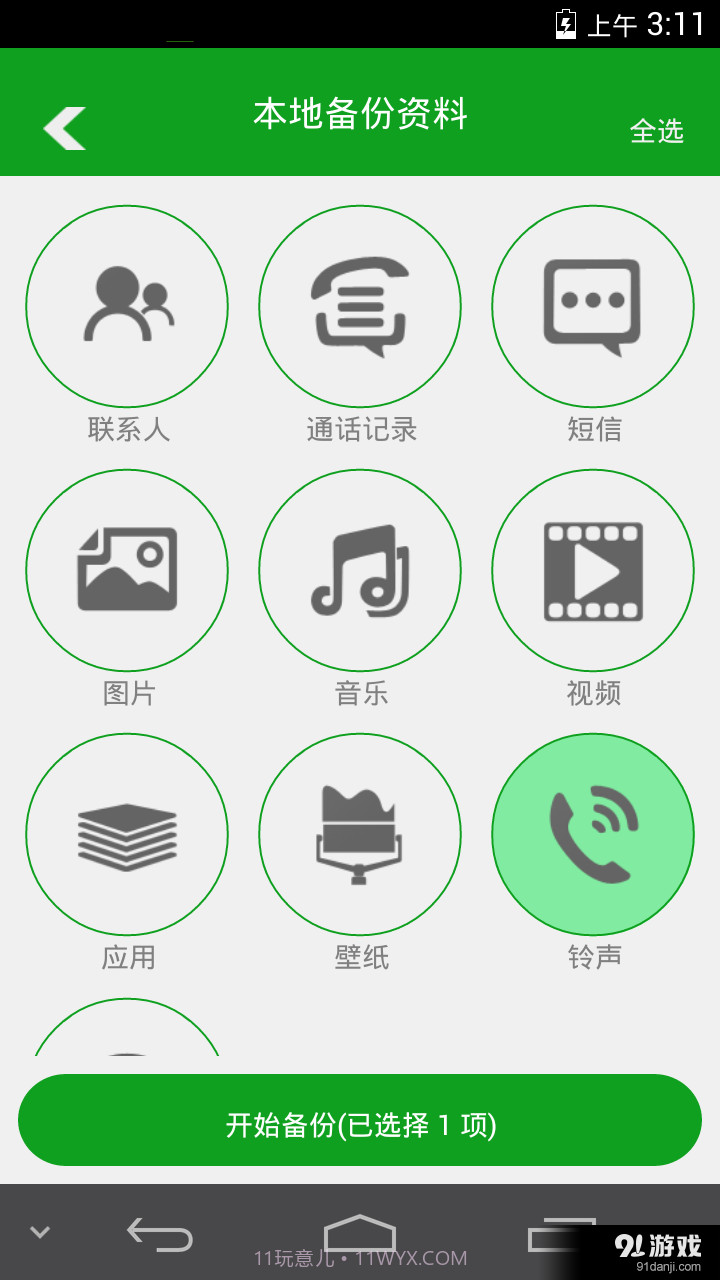720x1280 pixels.
Task: Select the 视频 video filmstrip icon
Action: click(x=592, y=570)
